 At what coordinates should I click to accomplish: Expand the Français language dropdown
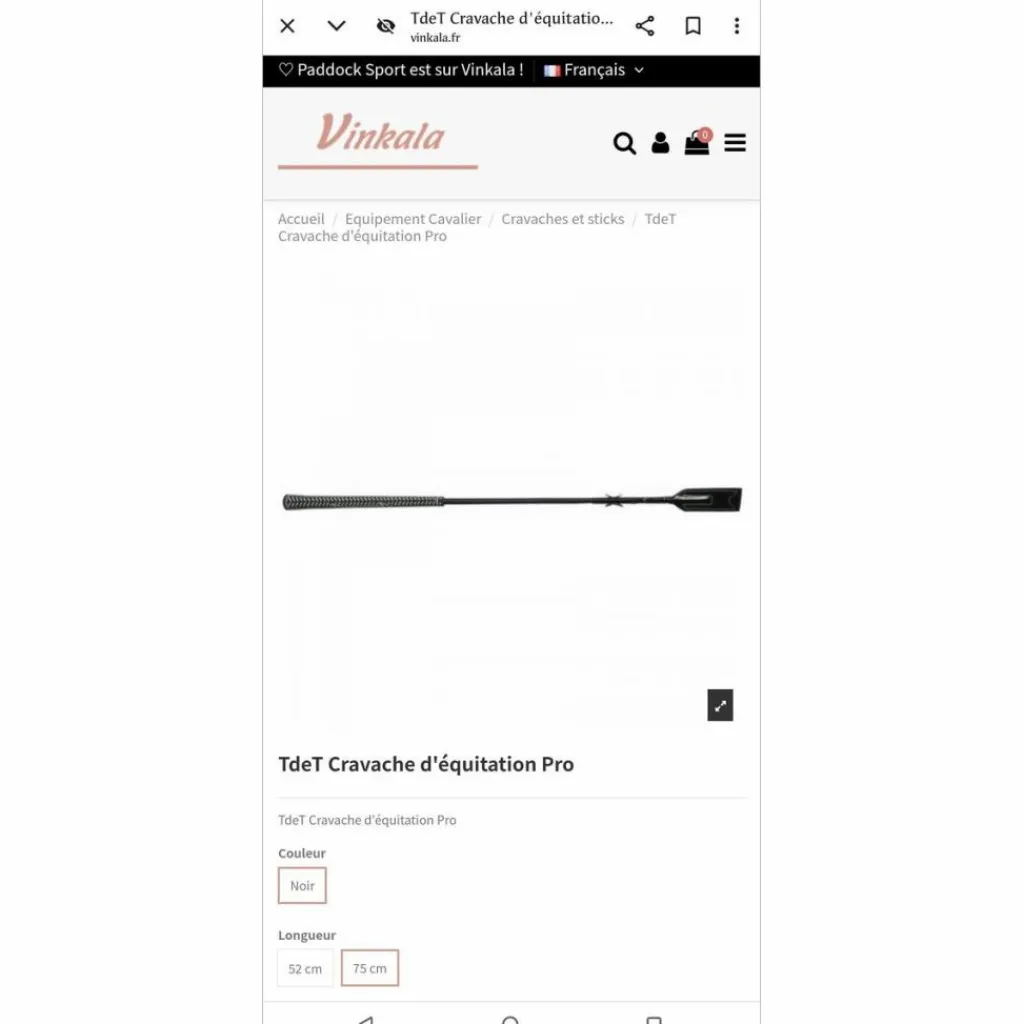[x=594, y=70]
